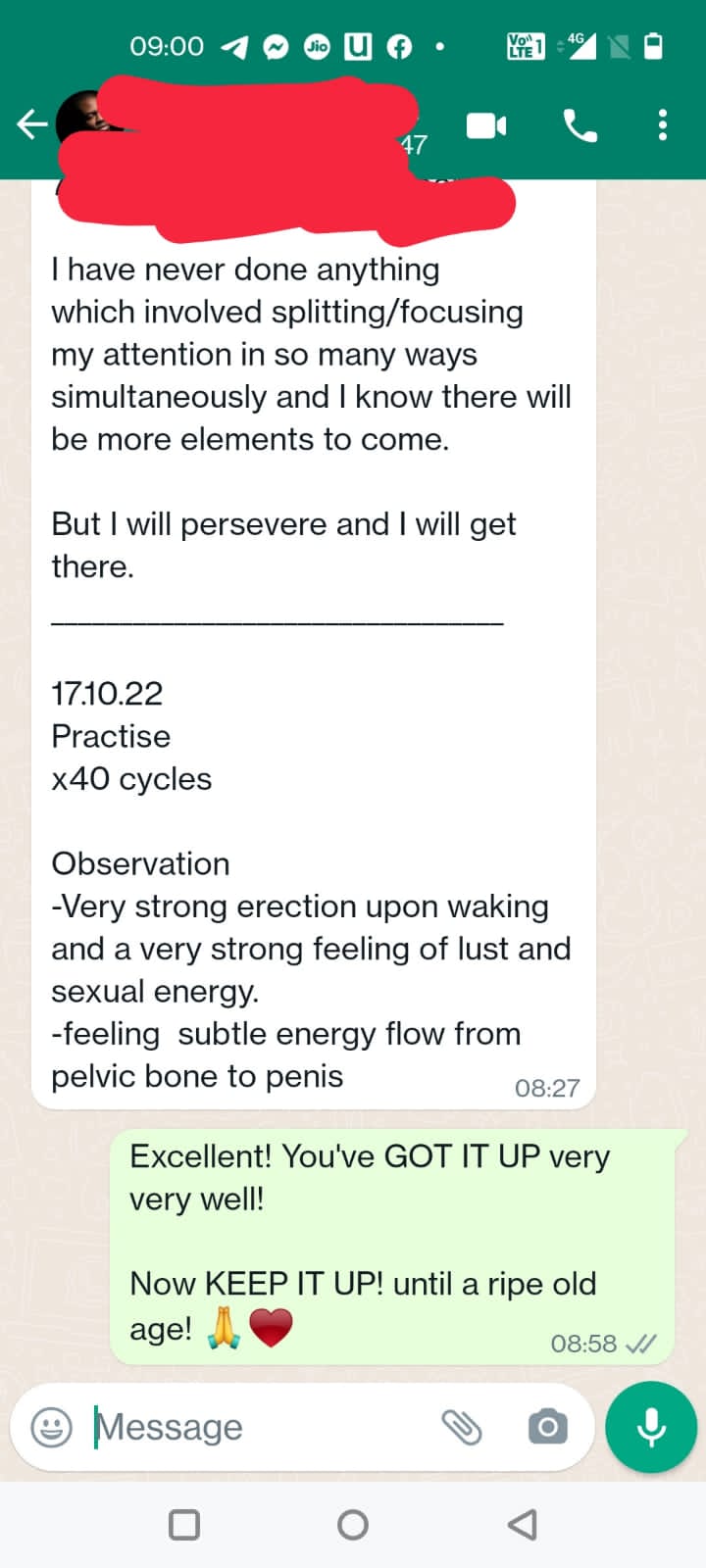
Task: Open the emoji picker
Action: coord(51,1427)
